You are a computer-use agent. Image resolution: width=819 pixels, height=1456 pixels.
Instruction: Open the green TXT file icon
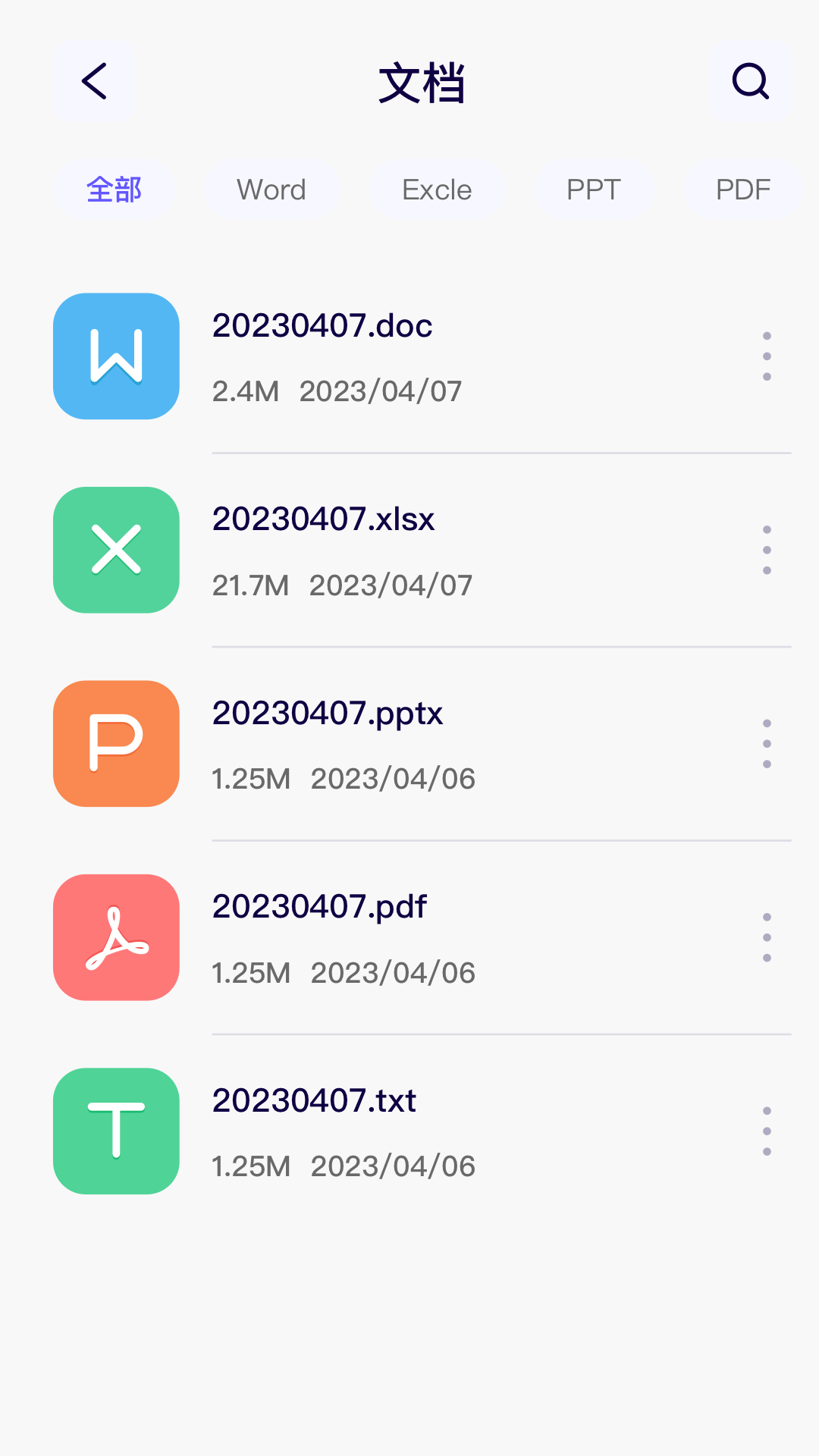point(115,1131)
